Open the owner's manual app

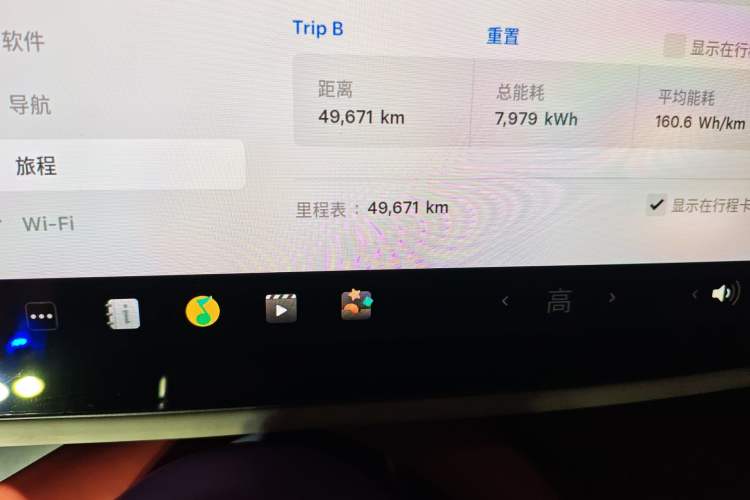123,314
